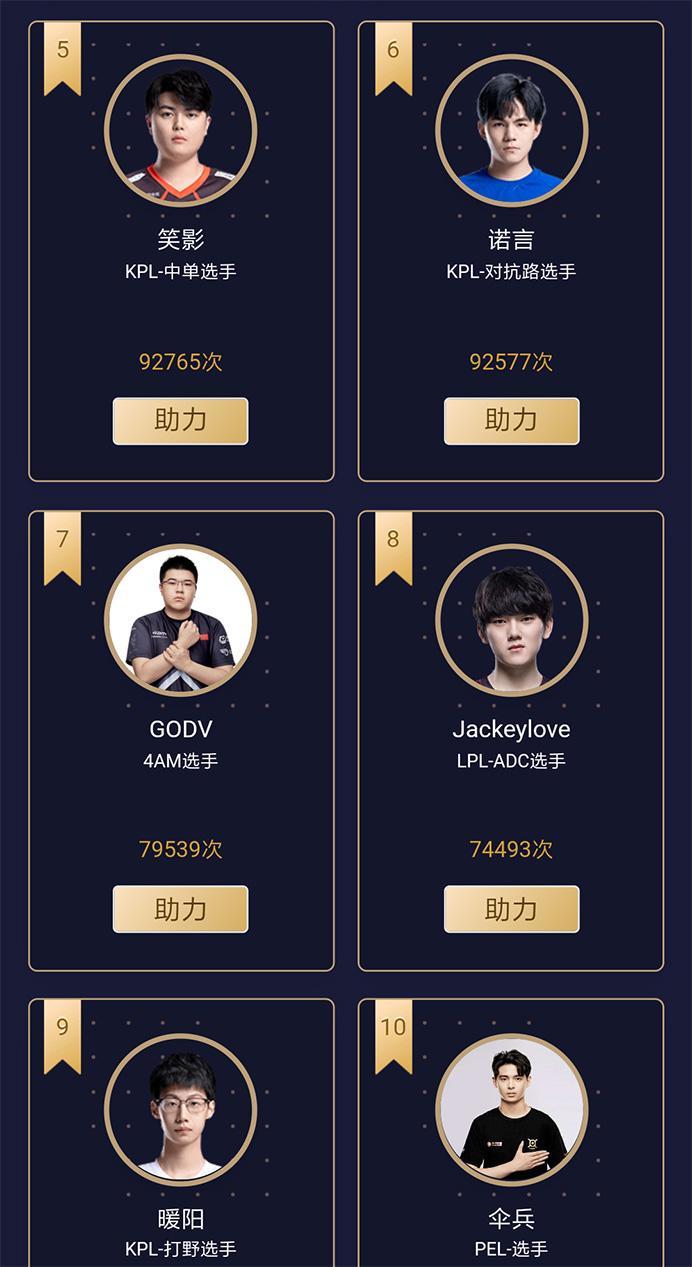Support Jackeylove with 助力 button

511,909
